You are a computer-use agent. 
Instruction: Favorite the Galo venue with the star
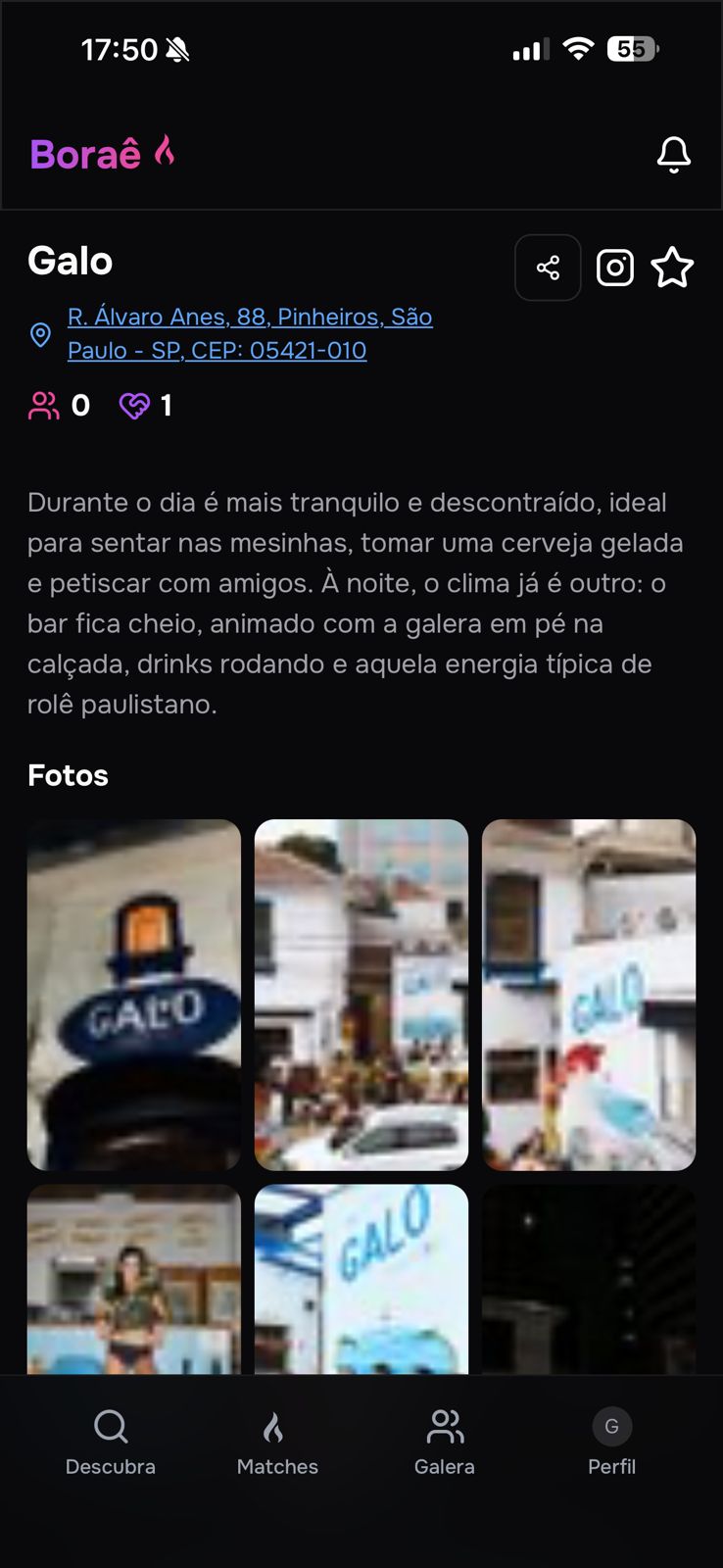pyautogui.click(x=672, y=267)
